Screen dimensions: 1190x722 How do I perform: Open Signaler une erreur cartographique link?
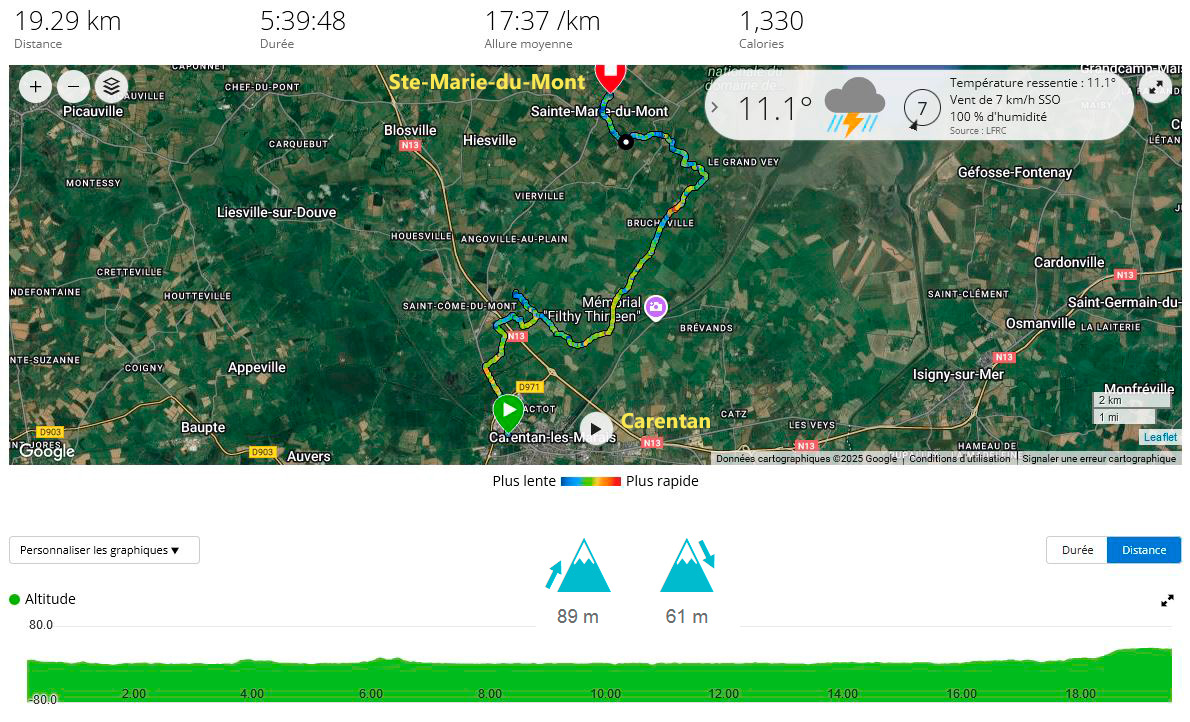(x=1098, y=459)
